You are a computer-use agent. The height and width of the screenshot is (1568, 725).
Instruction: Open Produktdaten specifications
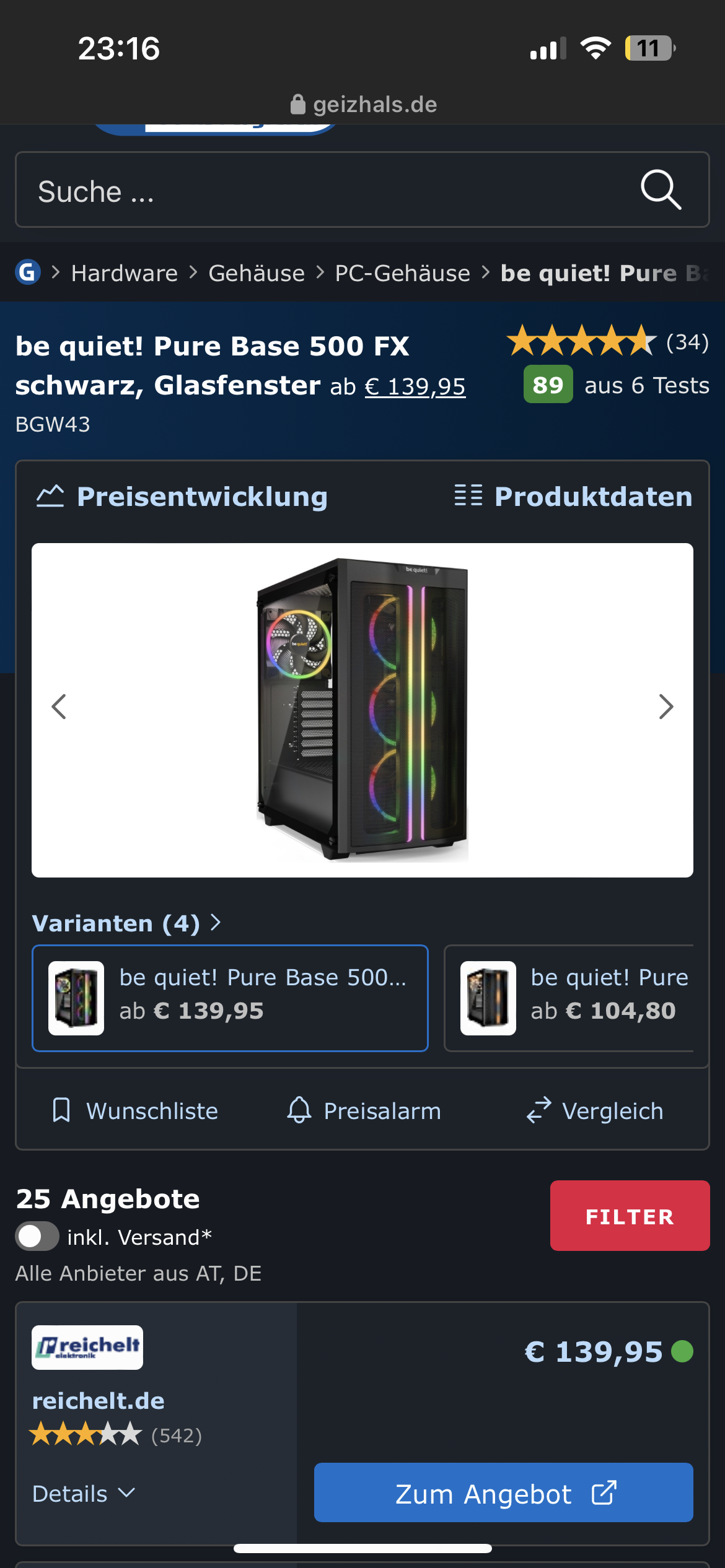[x=573, y=497]
